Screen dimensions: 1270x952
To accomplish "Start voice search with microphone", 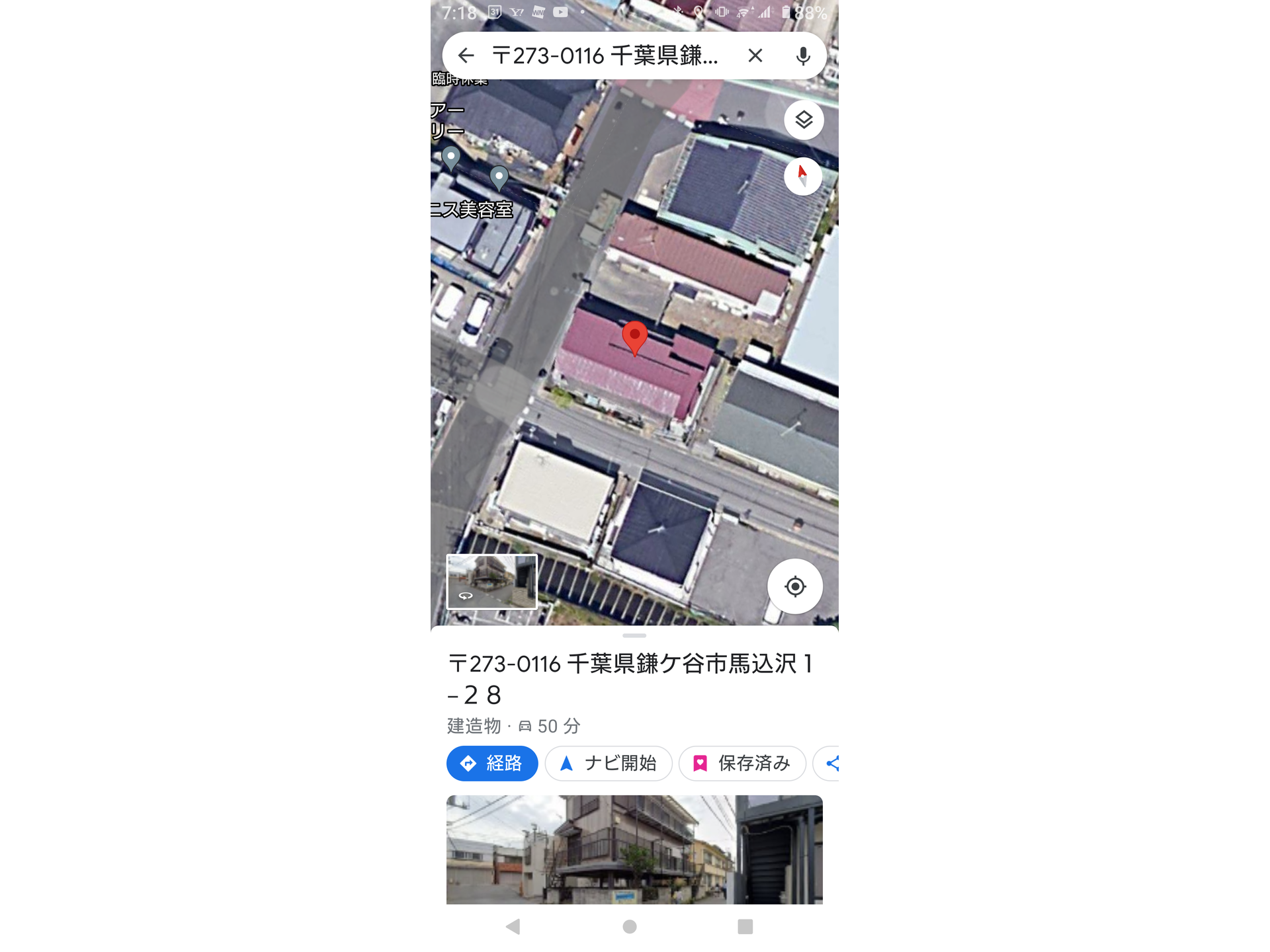I will click(803, 56).
